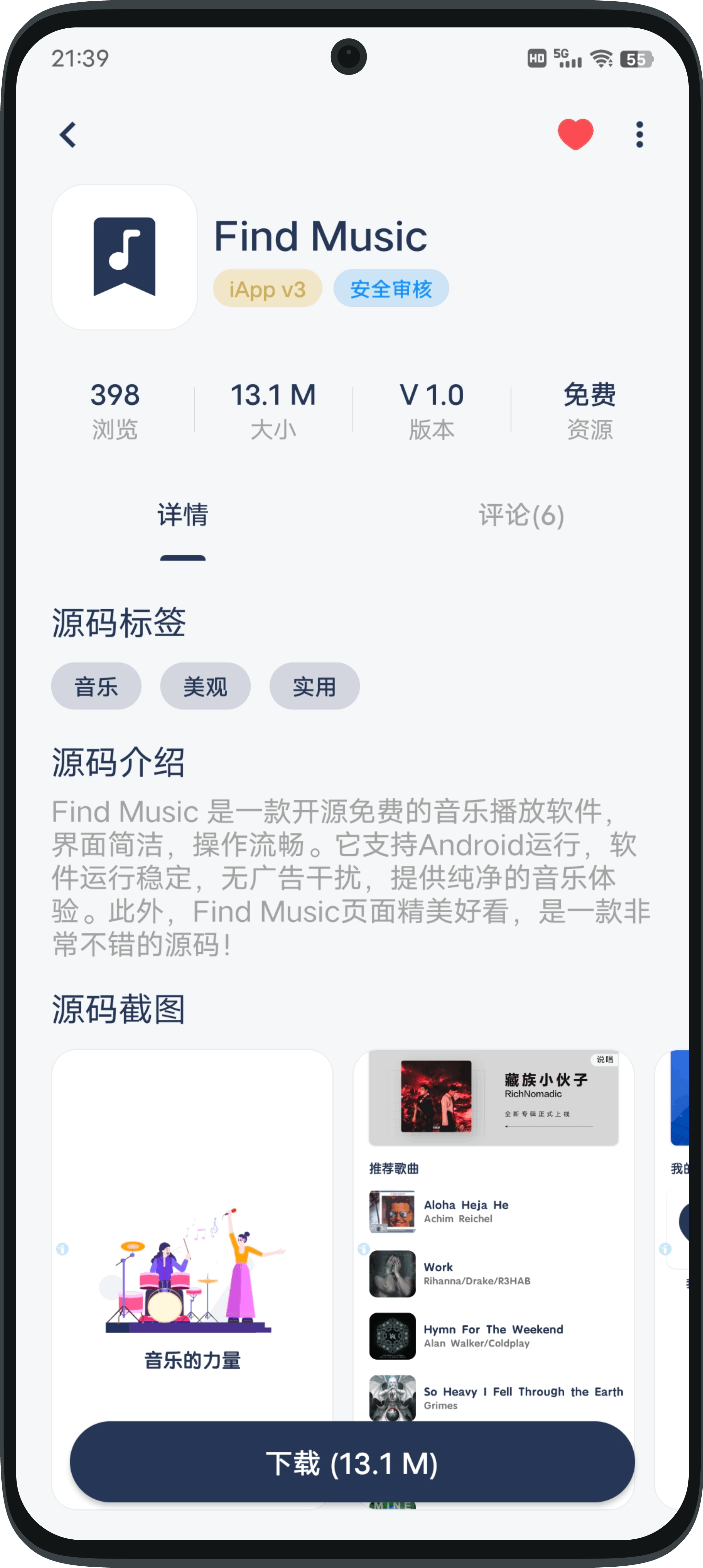Tap the 实用 tag chip
The image size is (703, 1568).
click(x=314, y=687)
